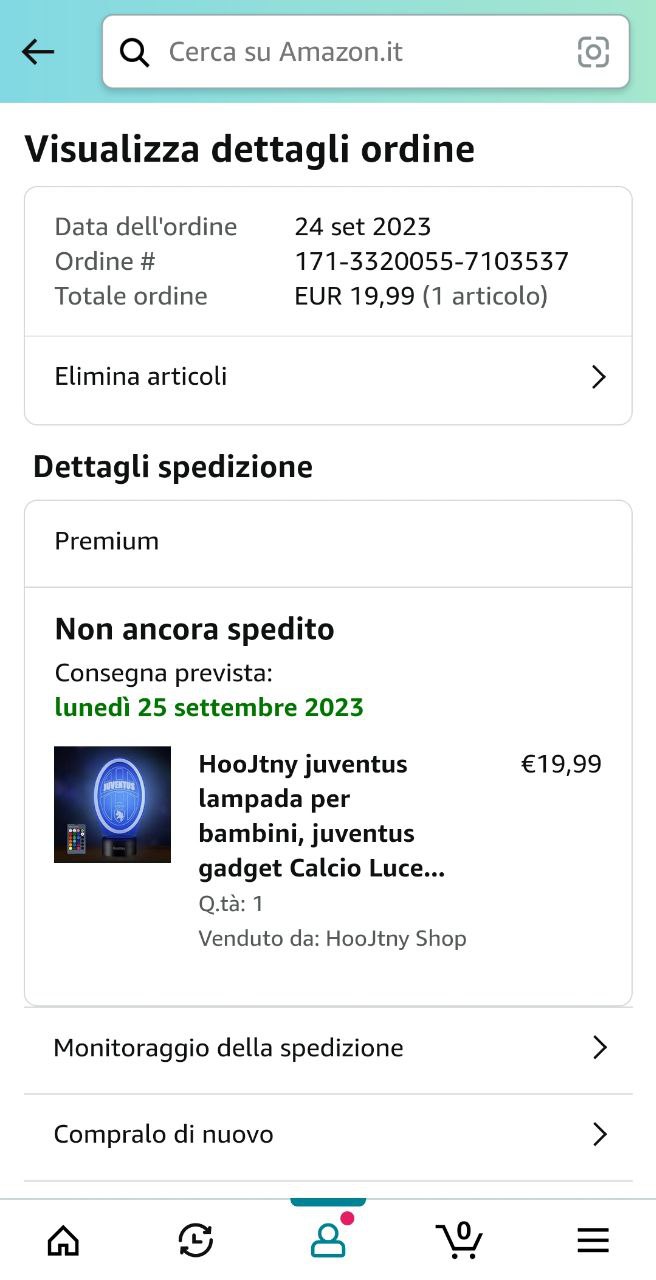Open the HooJtny juventus lamp product image
The height and width of the screenshot is (1280, 656).
112,804
